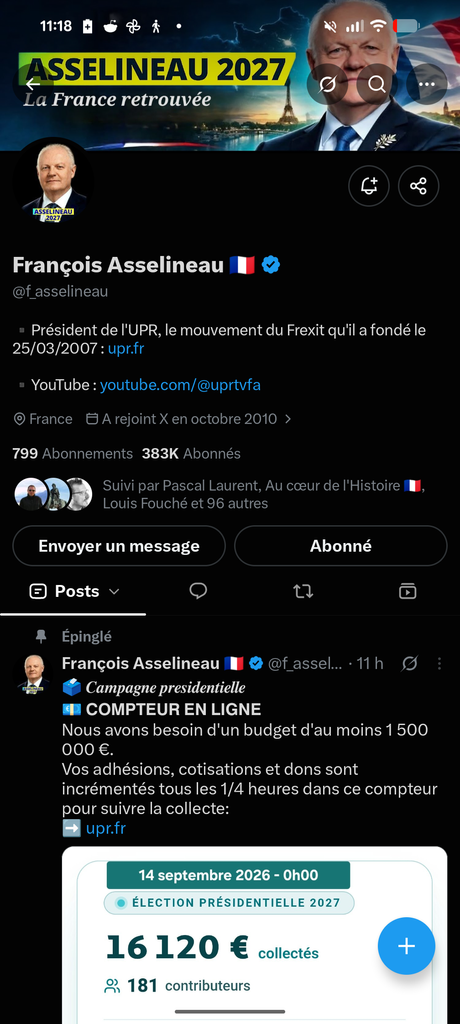View the profile picture
The width and height of the screenshot is (460, 1024).
pyautogui.click(x=53, y=182)
